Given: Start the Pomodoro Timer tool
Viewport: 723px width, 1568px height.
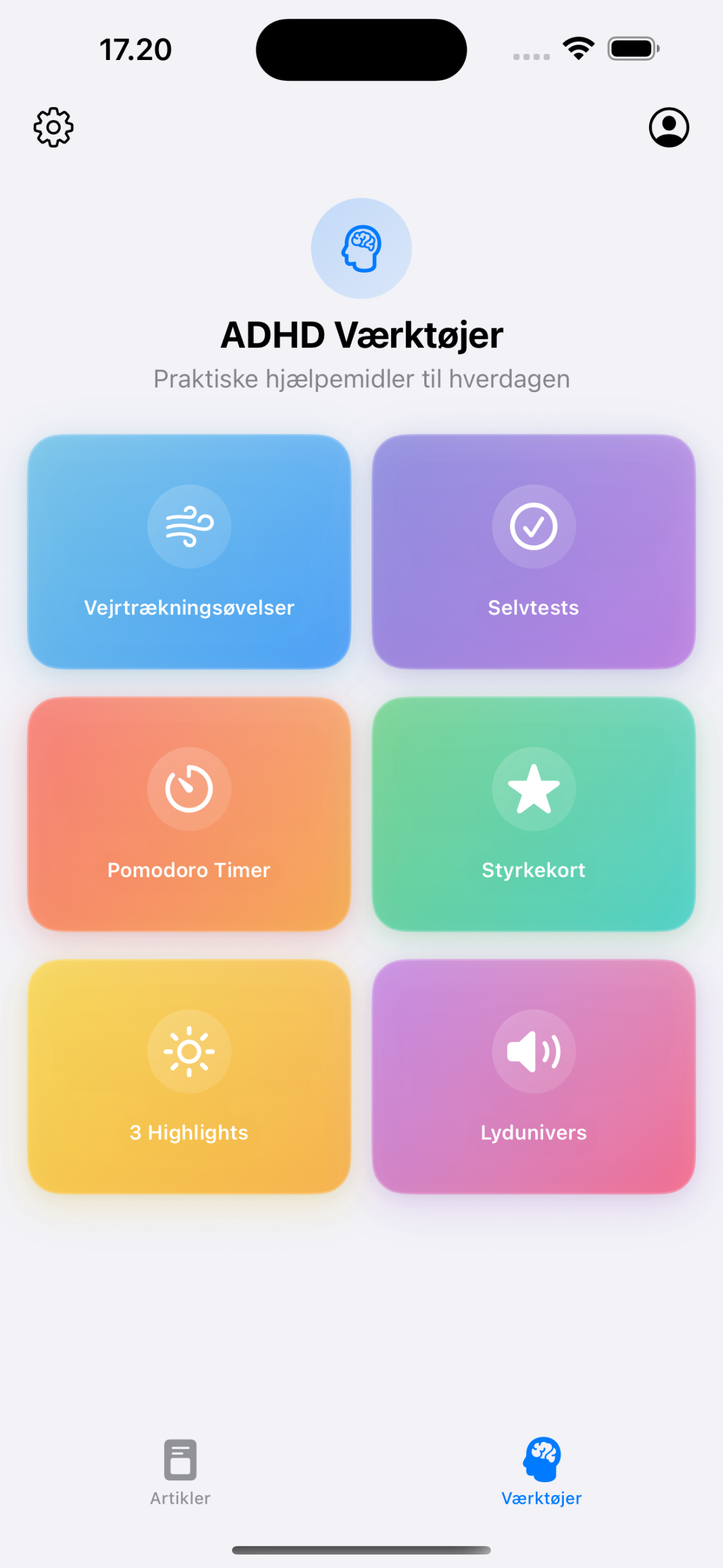Looking at the screenshot, I should tap(189, 813).
